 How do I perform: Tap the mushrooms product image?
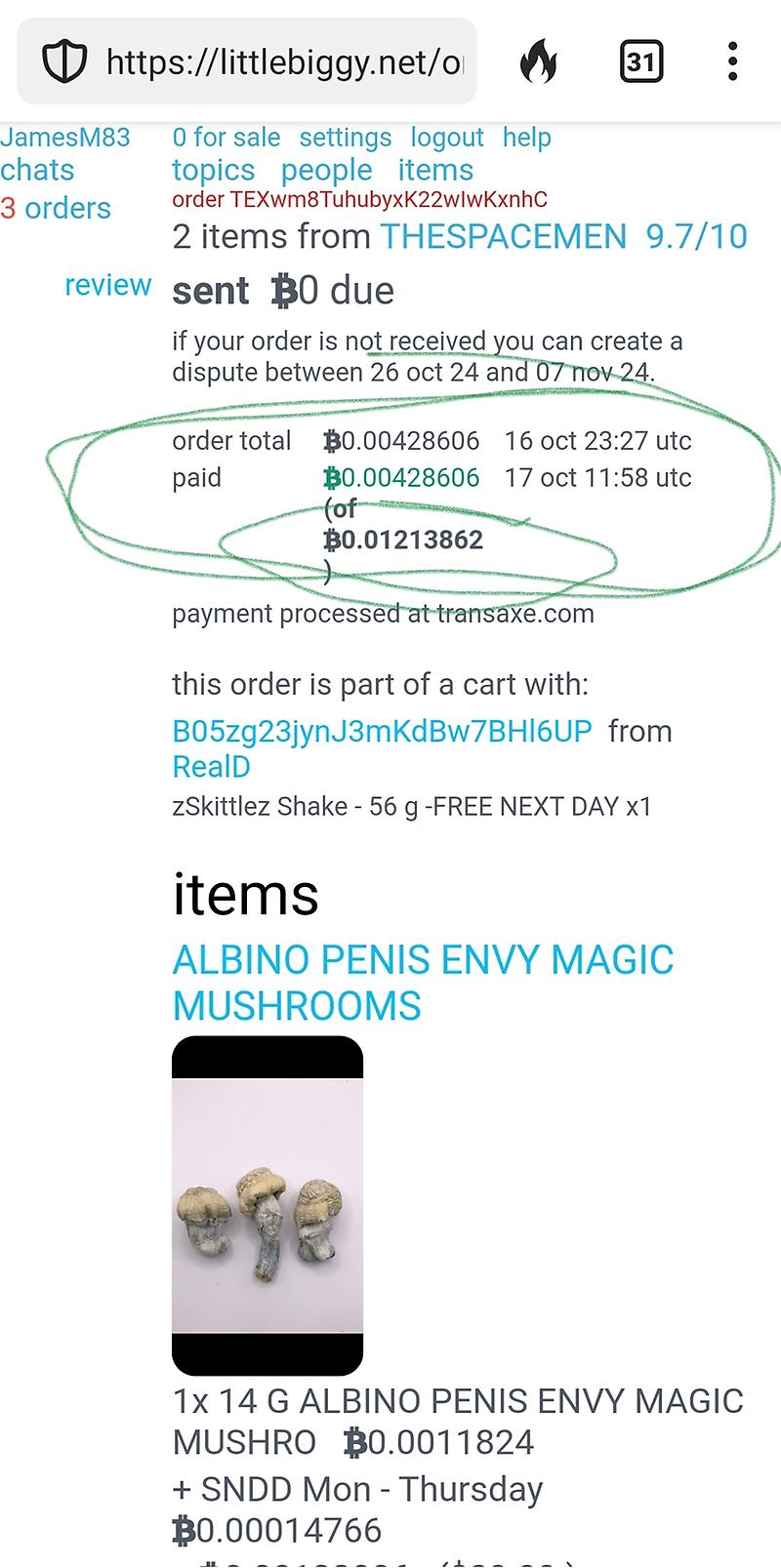coord(267,1205)
